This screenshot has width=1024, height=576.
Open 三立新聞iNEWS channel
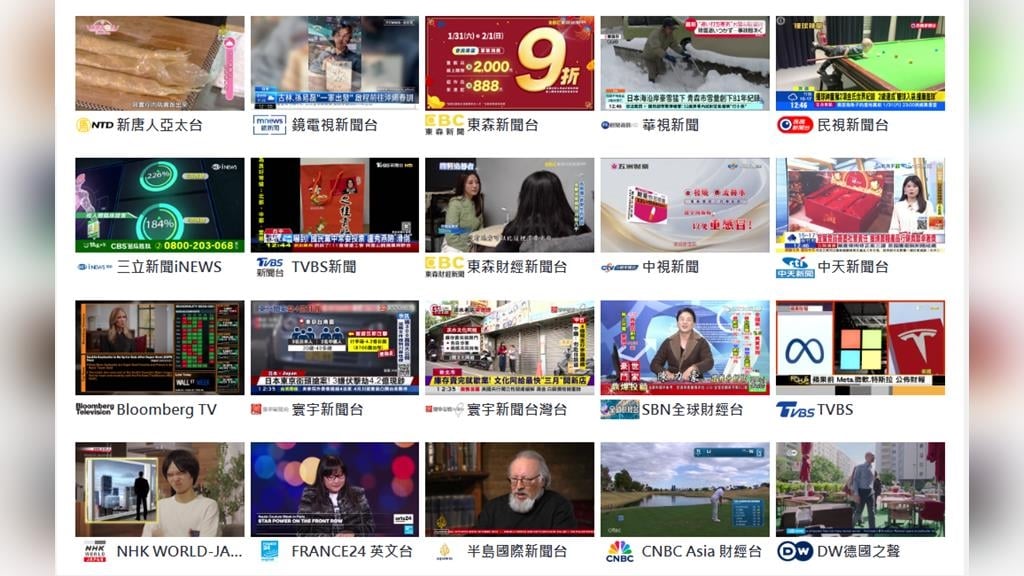point(159,205)
